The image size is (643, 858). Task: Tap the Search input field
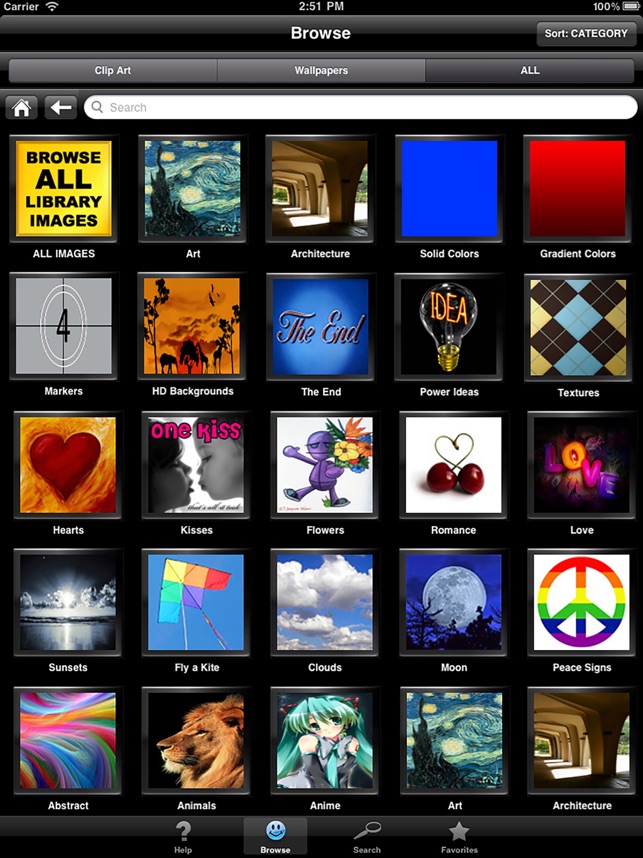360,107
